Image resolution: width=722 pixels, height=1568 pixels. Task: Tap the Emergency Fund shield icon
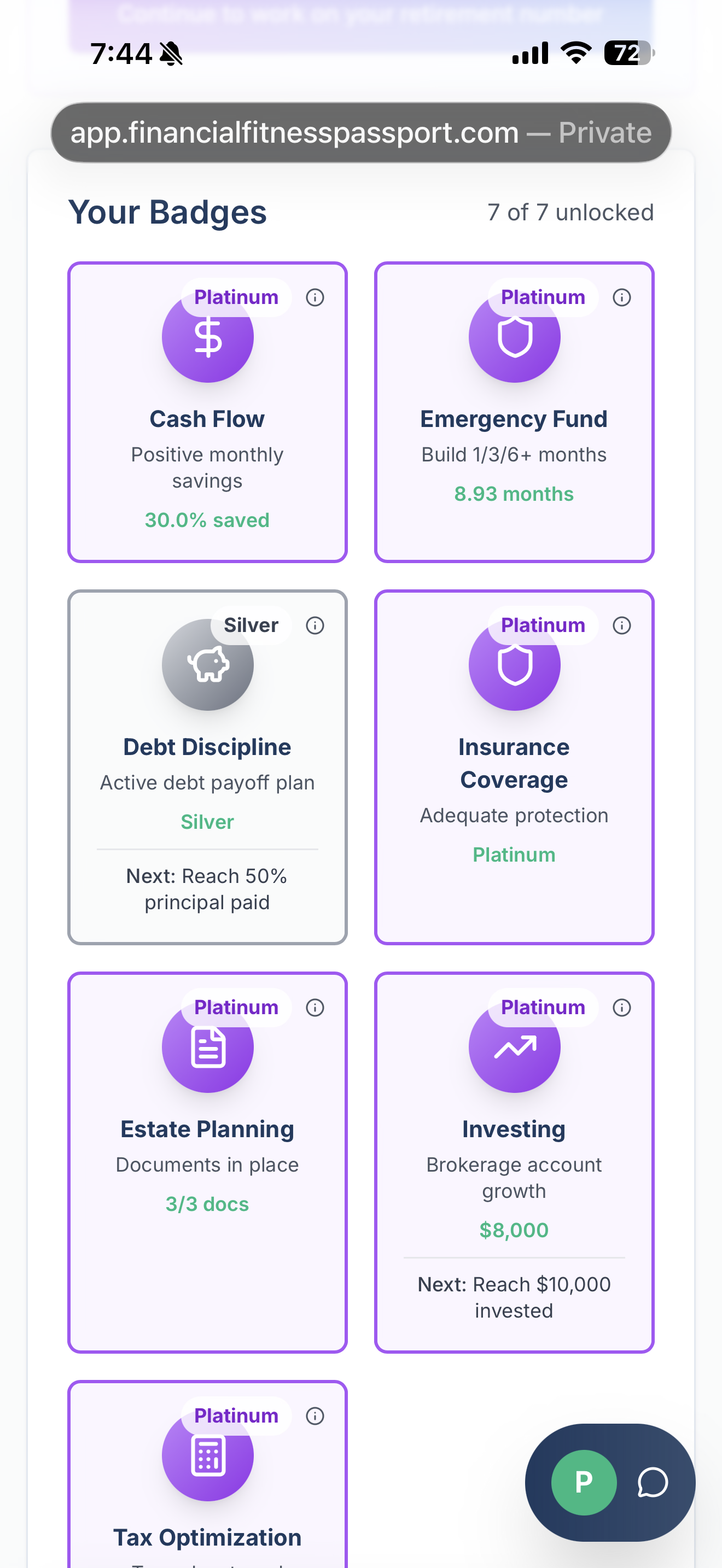click(x=514, y=337)
